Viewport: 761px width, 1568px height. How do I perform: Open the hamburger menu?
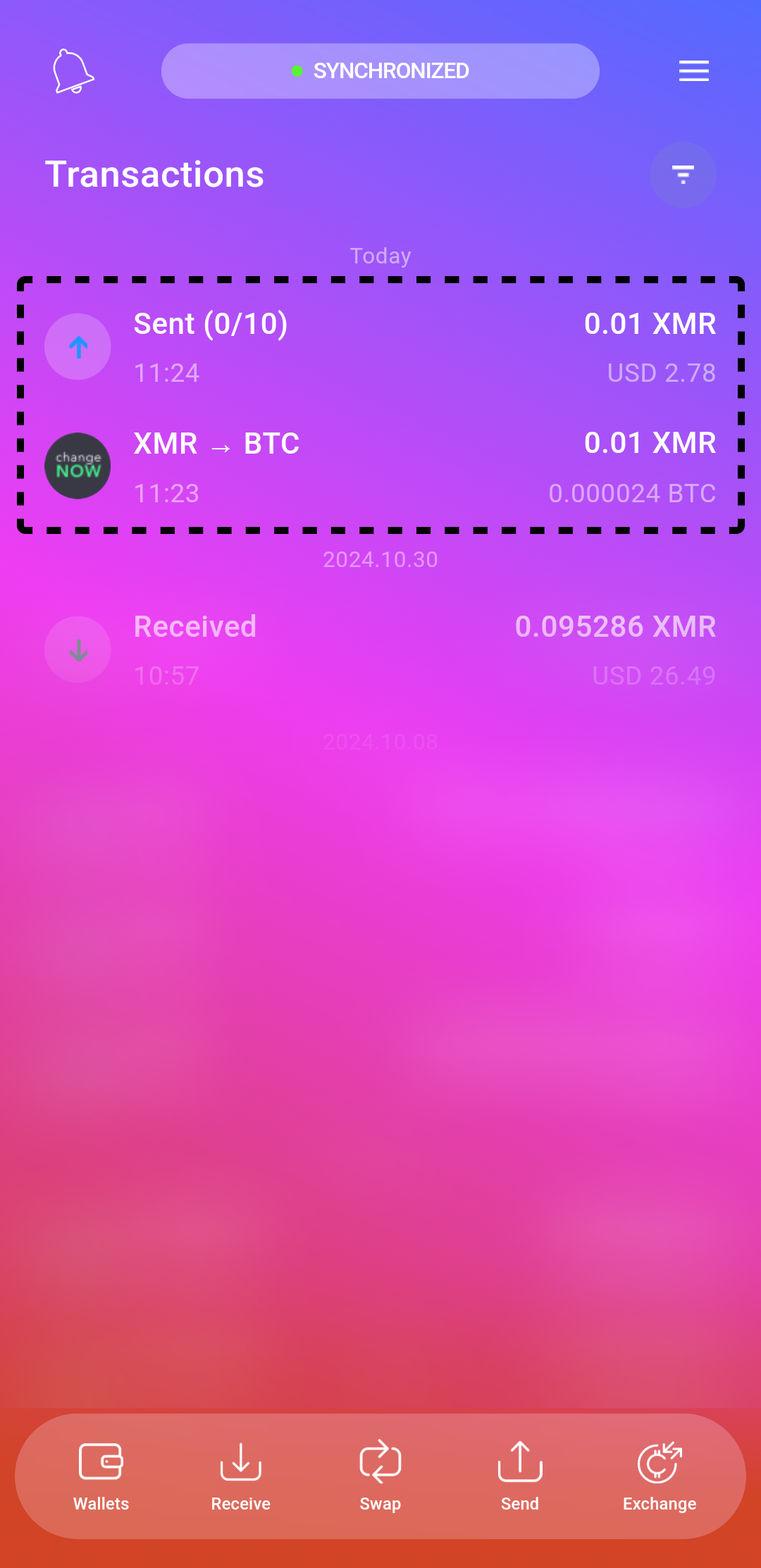(694, 71)
